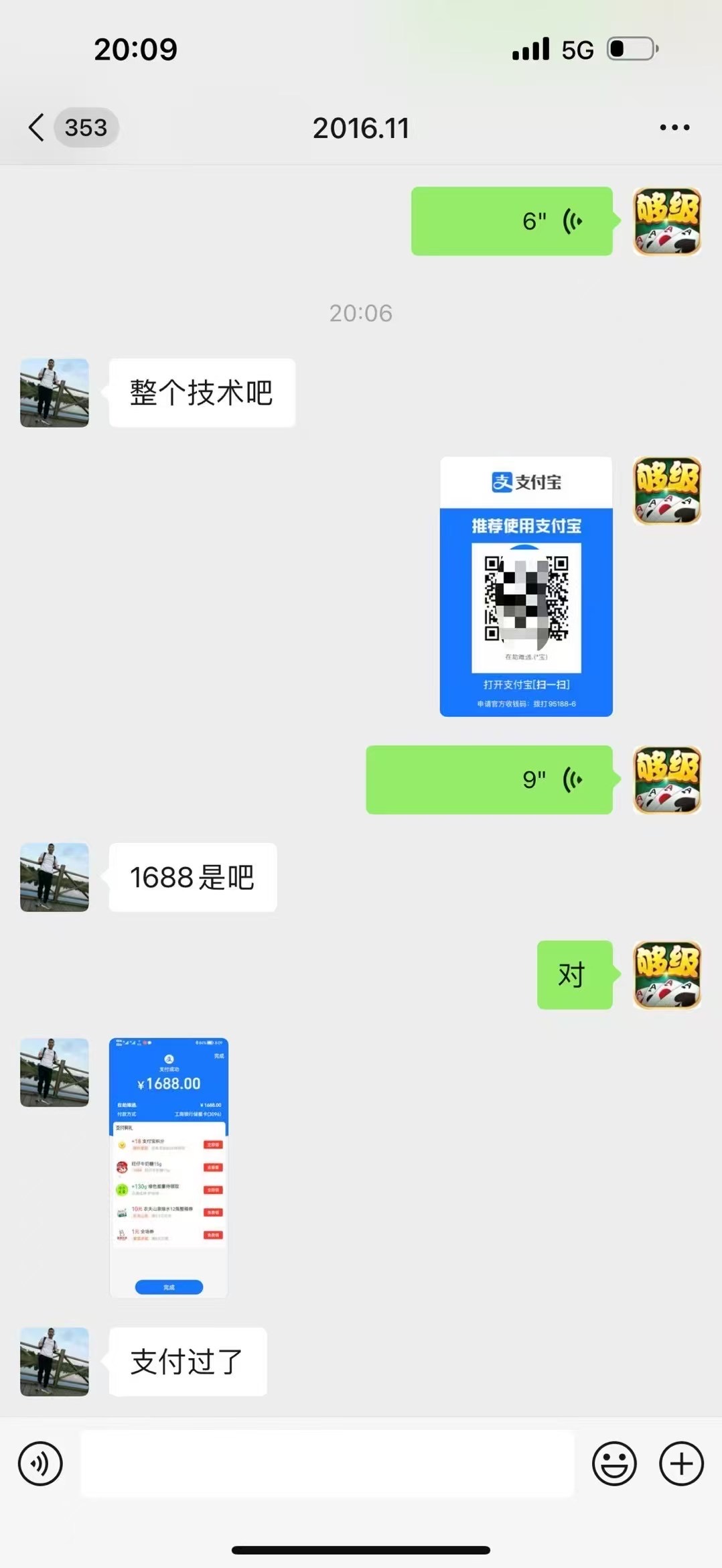The width and height of the screenshot is (722, 1568).
Task: Tap the message input field
Action: 327,1463
